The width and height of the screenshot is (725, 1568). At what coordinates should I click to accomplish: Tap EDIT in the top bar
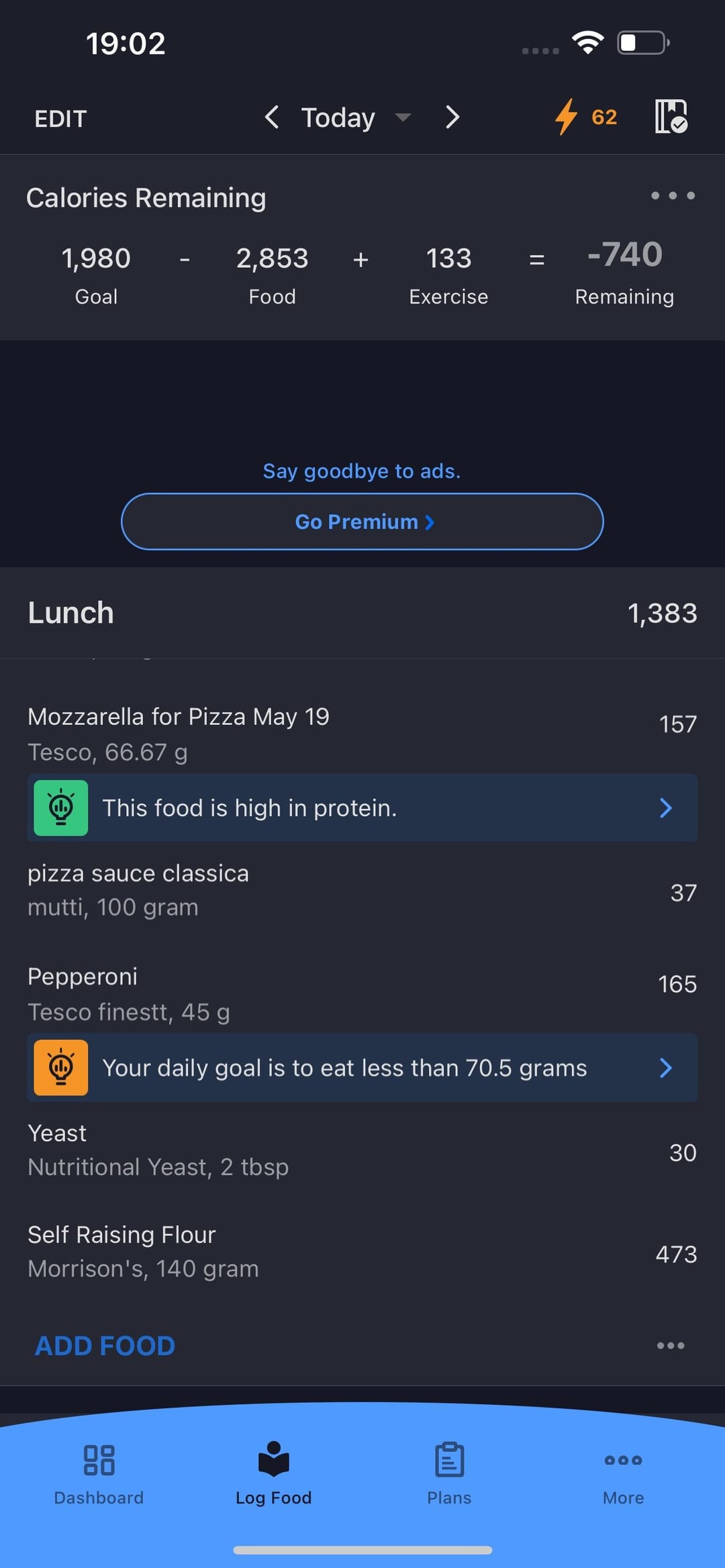click(x=60, y=119)
